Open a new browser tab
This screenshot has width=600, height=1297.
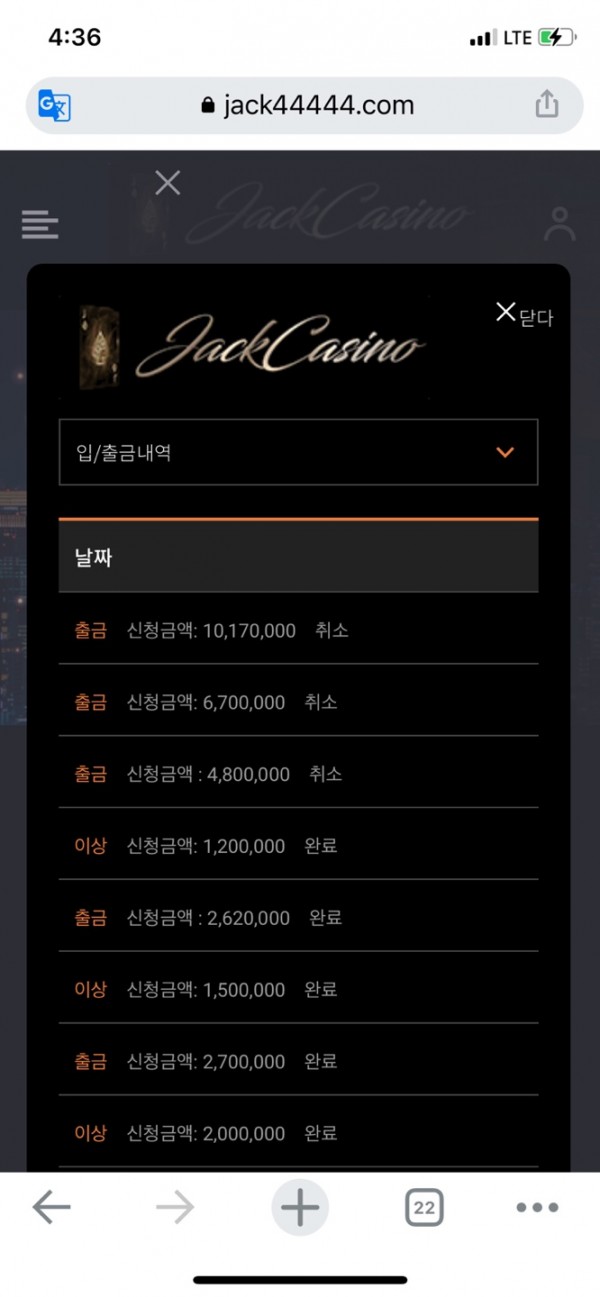[x=299, y=1208]
